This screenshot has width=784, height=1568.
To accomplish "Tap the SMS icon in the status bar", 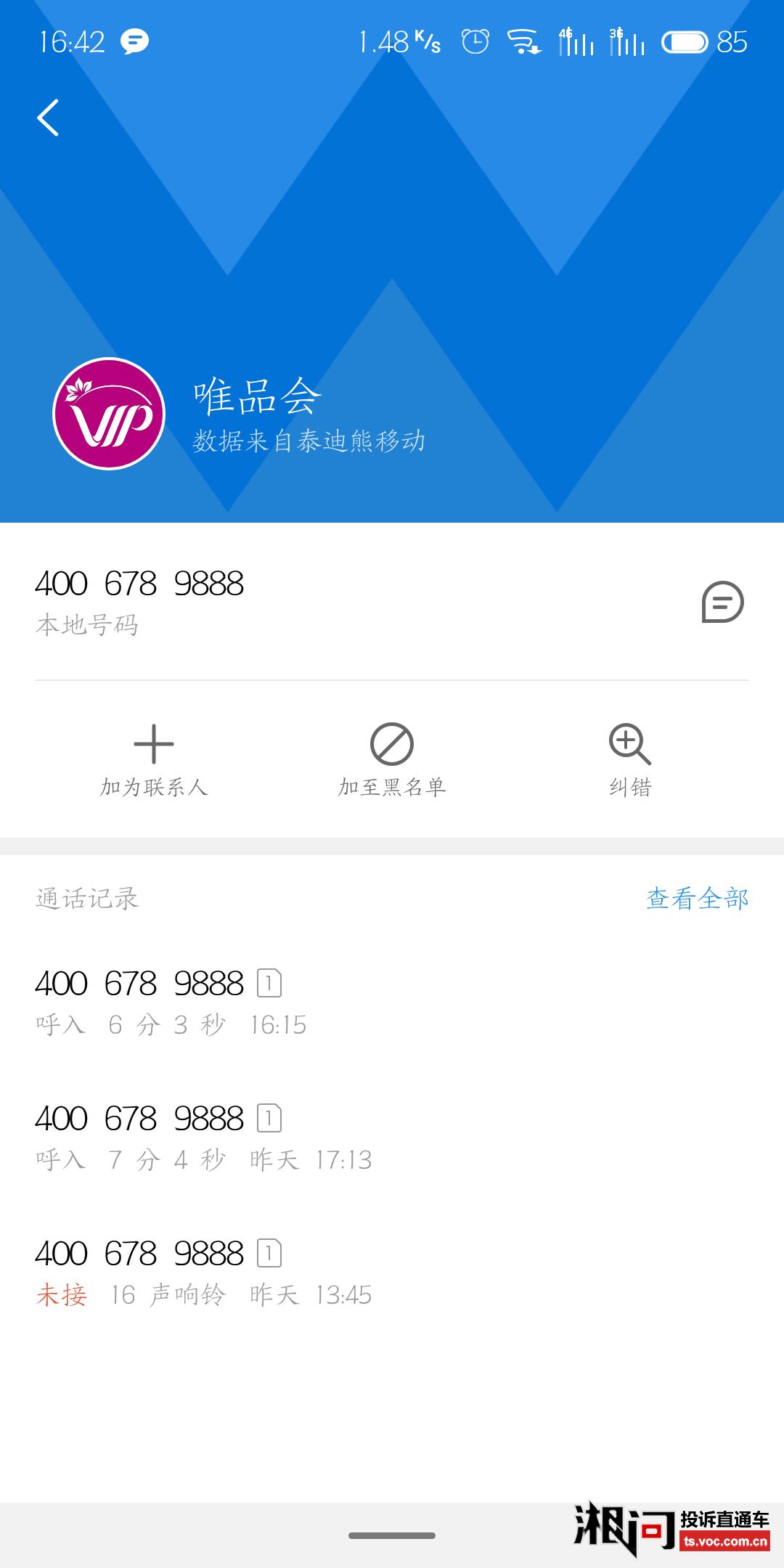I will coord(134,42).
